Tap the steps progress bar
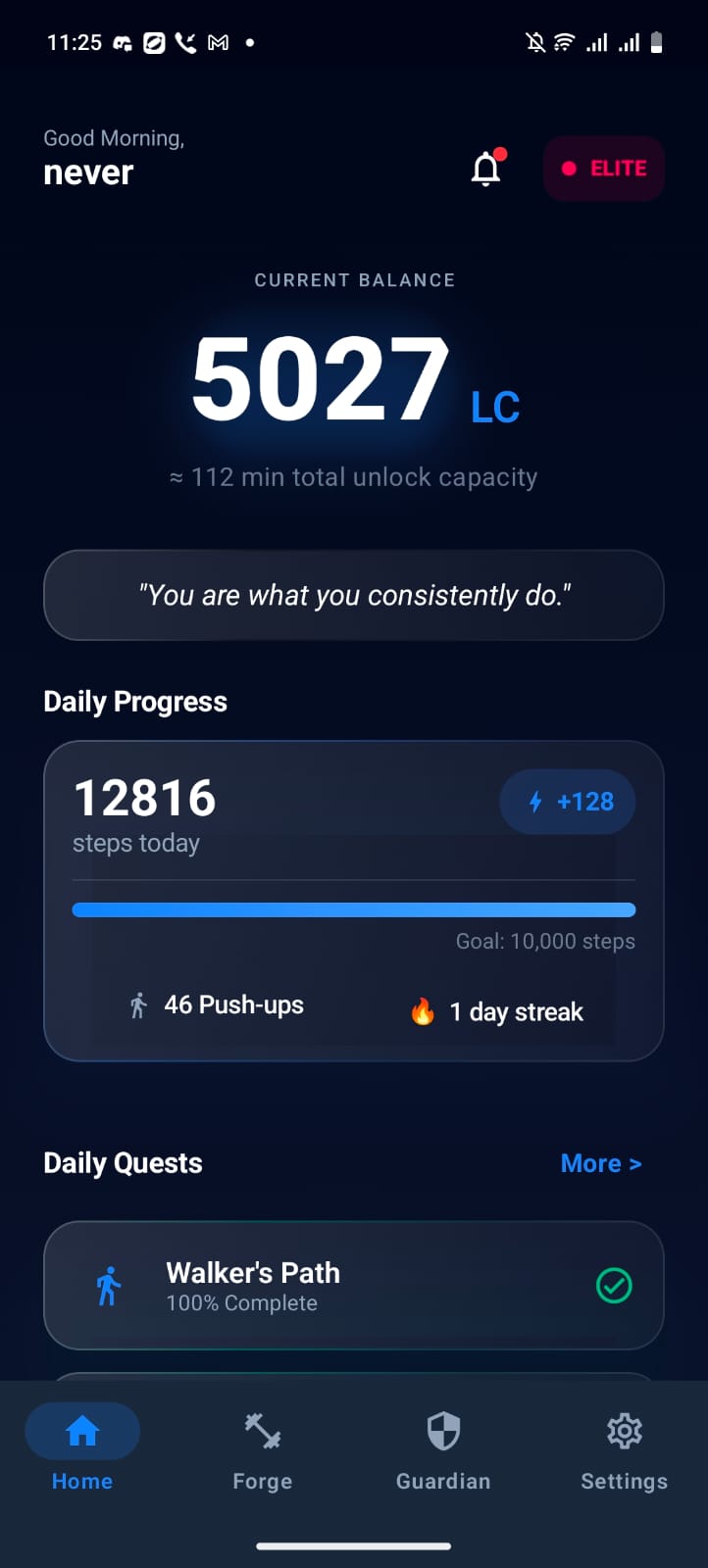This screenshot has width=708, height=1568. click(353, 909)
